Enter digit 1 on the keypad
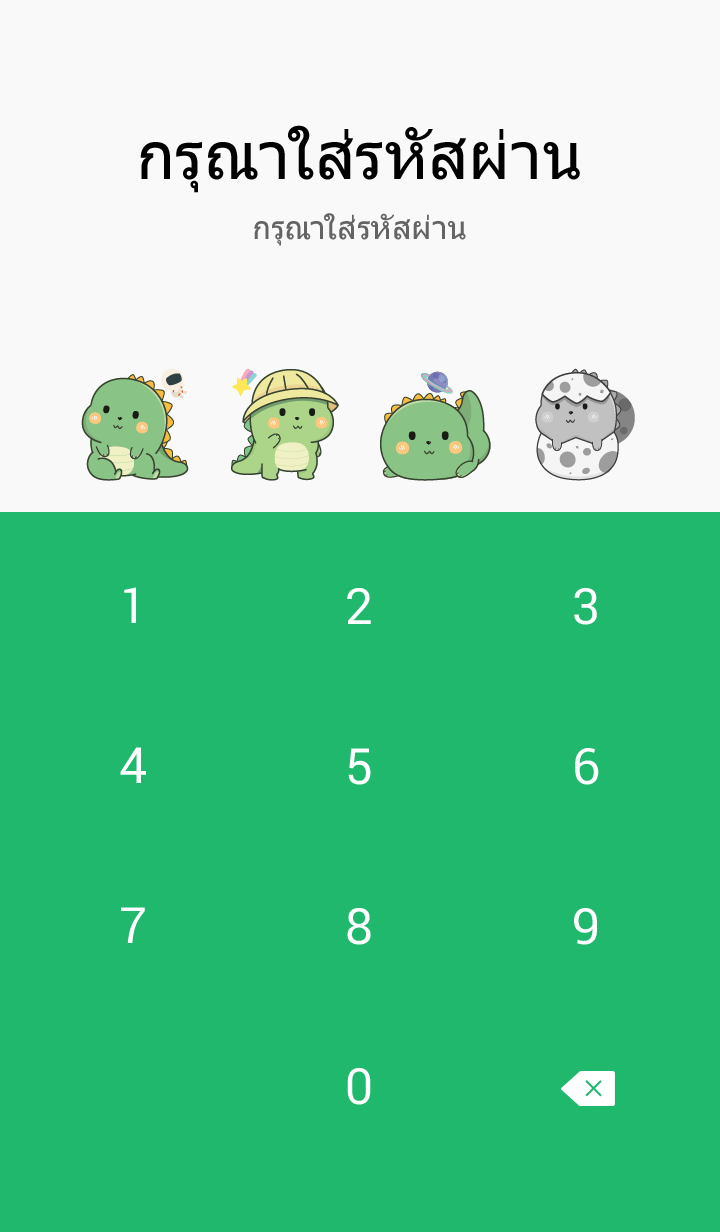The height and width of the screenshot is (1232, 720). (x=132, y=607)
